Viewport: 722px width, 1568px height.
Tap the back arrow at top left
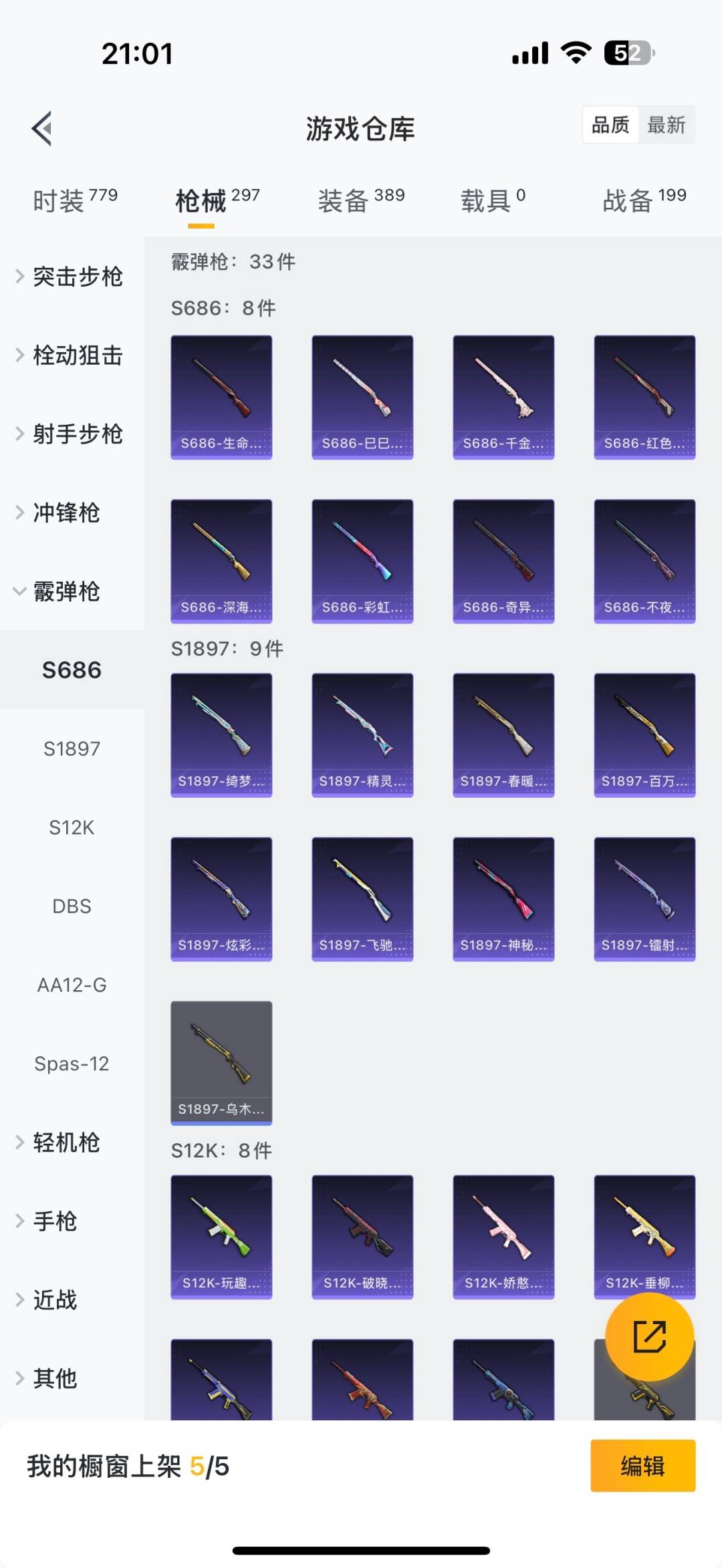click(x=42, y=130)
